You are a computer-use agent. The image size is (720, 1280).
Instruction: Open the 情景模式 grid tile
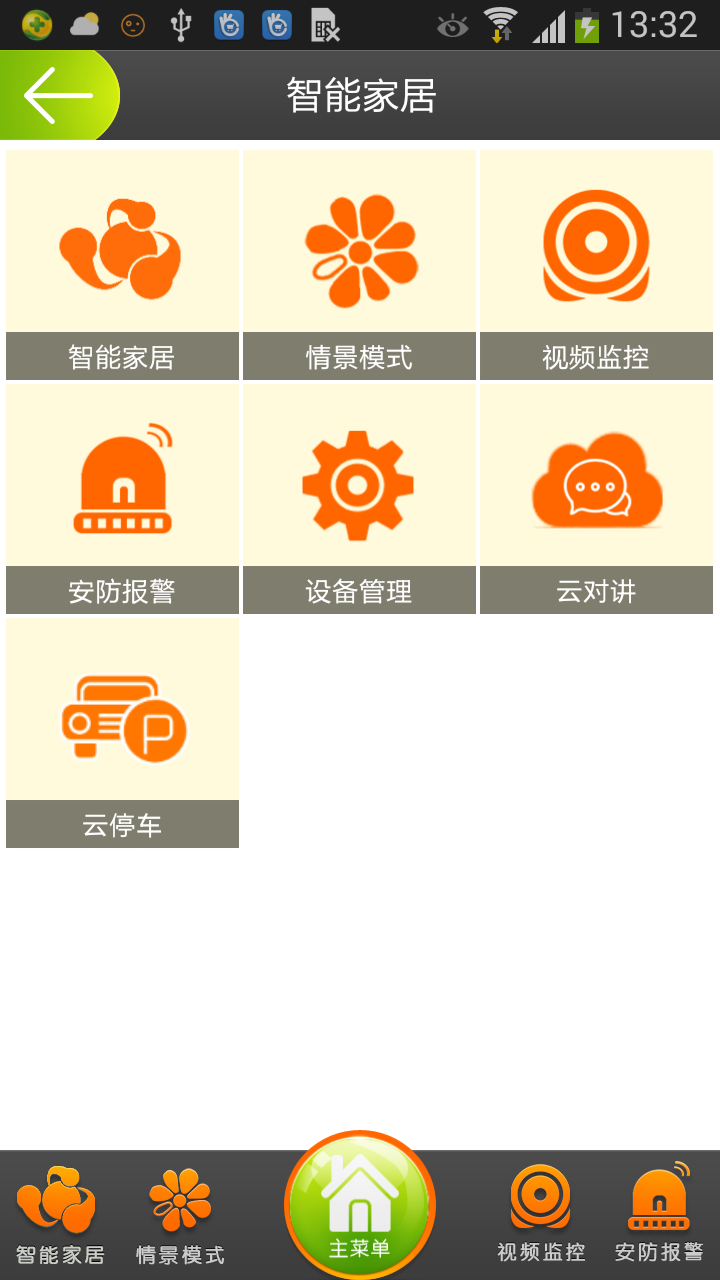359,265
